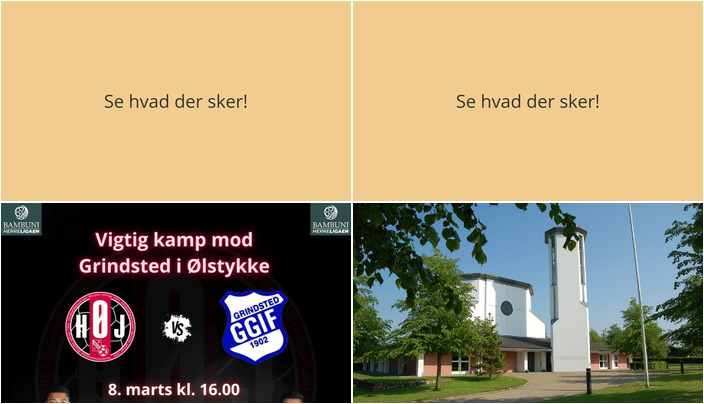The width and height of the screenshot is (704, 404).
Task: Open 'Se hvad der sker!' tile above church photo
Action: click(x=528, y=101)
